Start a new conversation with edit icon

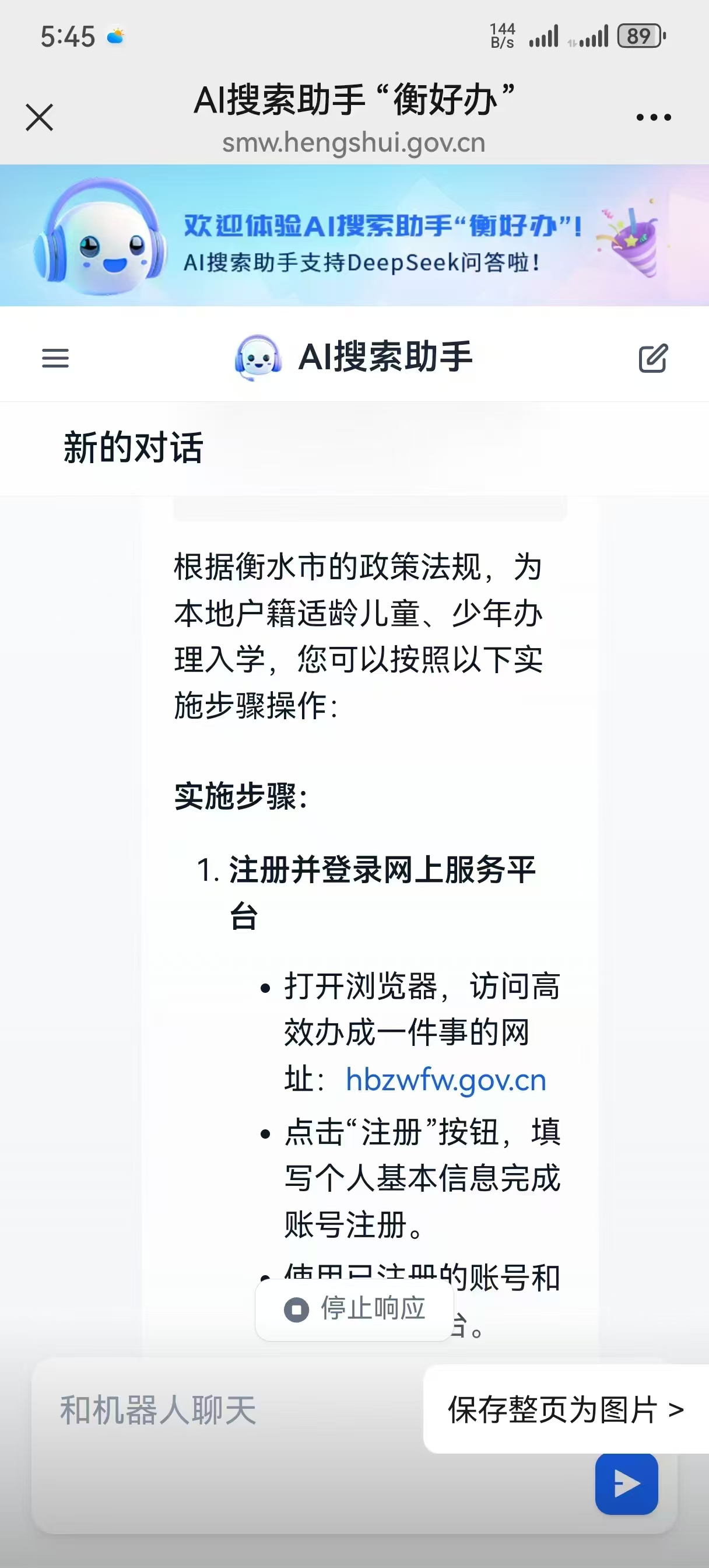click(653, 358)
